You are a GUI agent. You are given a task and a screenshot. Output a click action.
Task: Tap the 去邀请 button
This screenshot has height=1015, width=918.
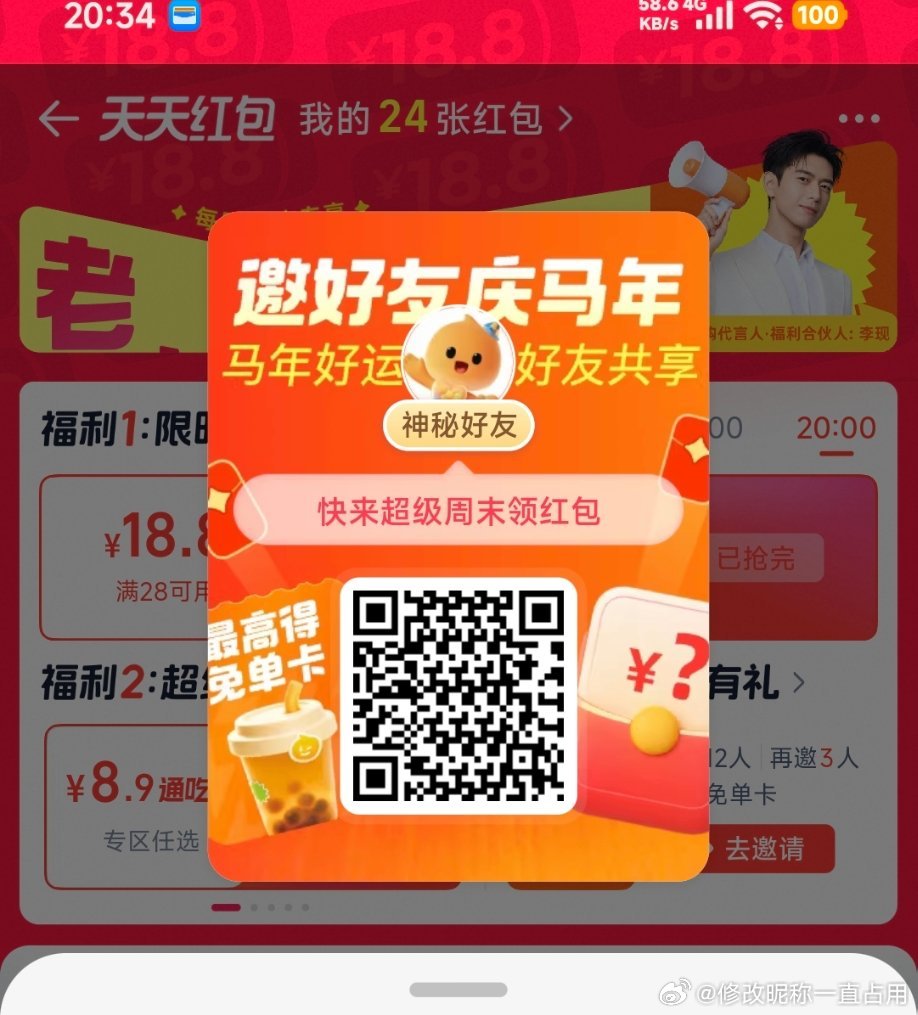tap(765, 849)
